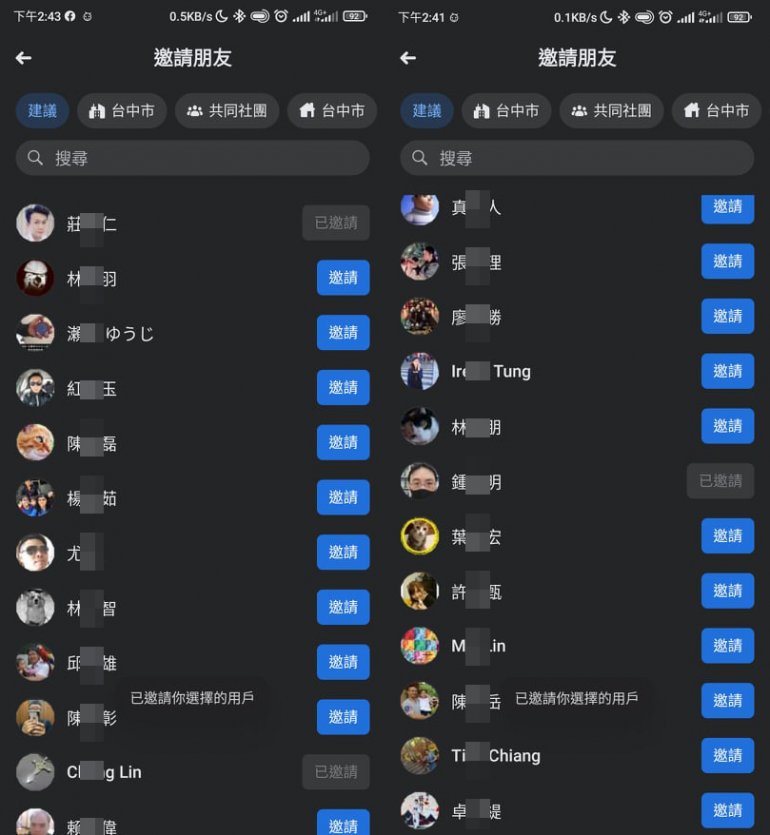Image resolution: width=770 pixels, height=835 pixels.
Task: Invite 陳…磊 to the group
Action: (343, 442)
